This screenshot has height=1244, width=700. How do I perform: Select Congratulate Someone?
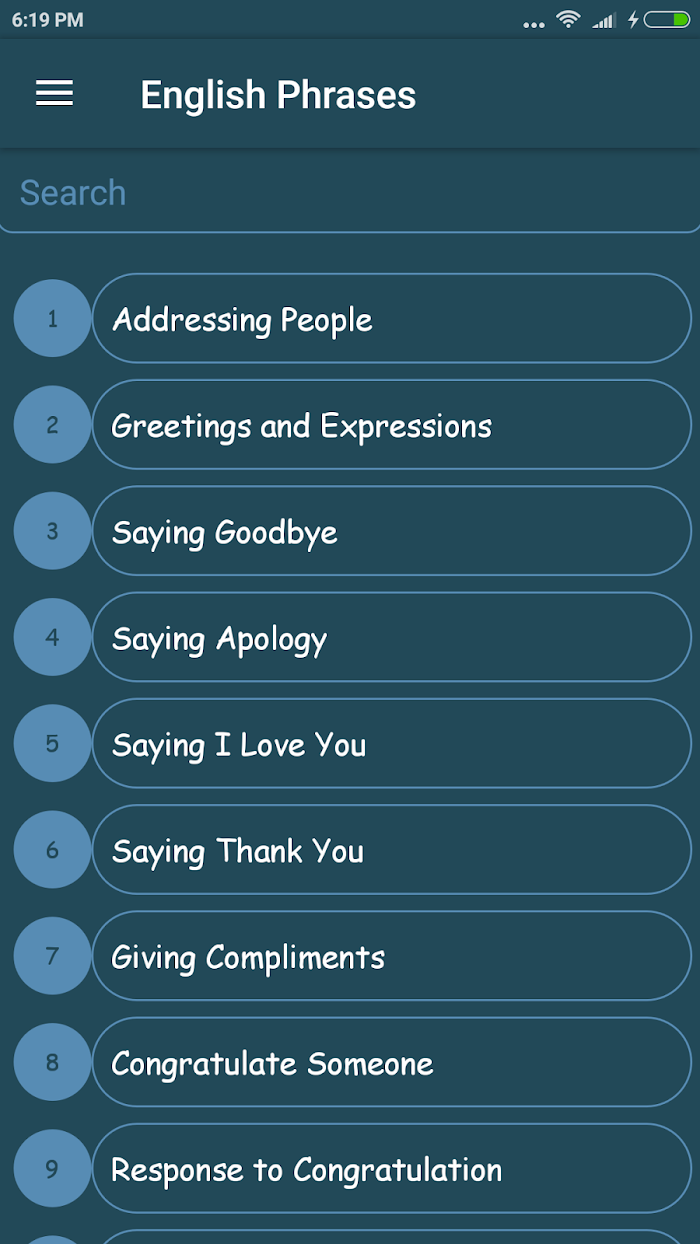tap(391, 1063)
